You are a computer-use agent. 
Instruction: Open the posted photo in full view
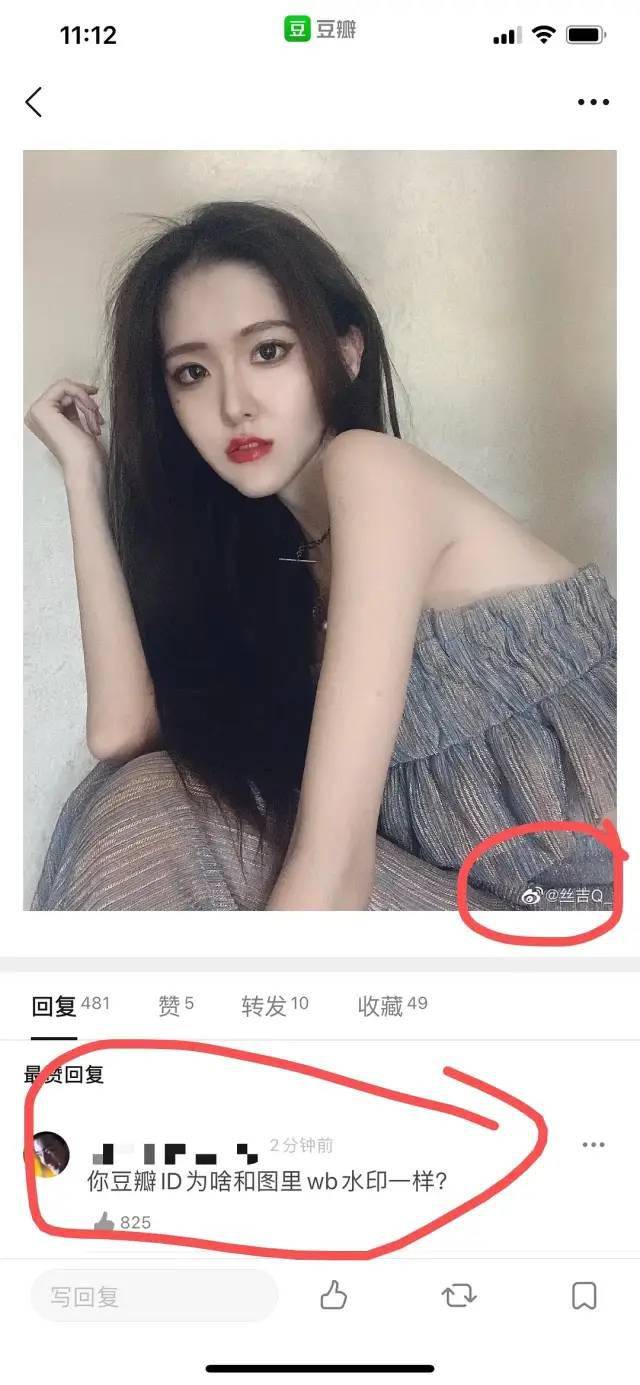pos(320,530)
